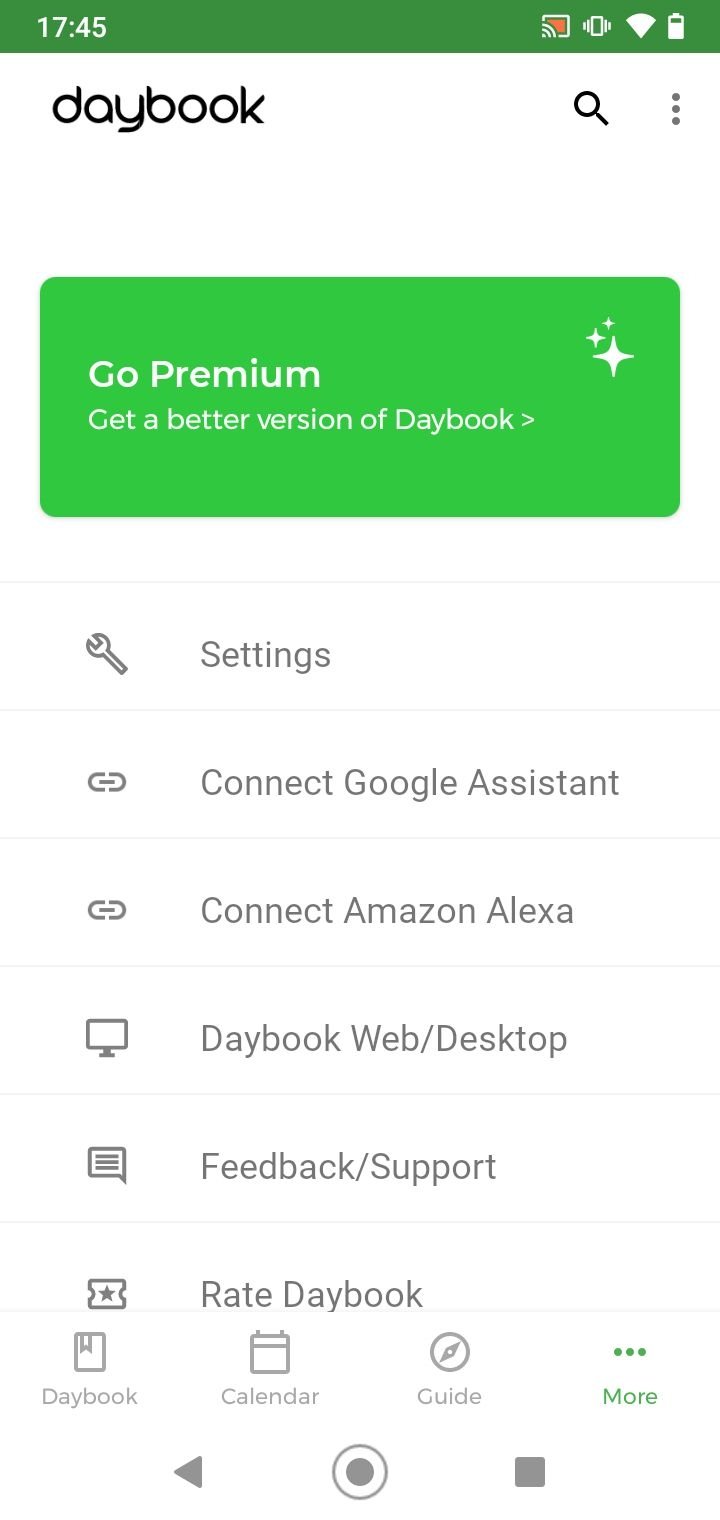
Task: Switch to the Calendar tab
Action: (x=270, y=1369)
